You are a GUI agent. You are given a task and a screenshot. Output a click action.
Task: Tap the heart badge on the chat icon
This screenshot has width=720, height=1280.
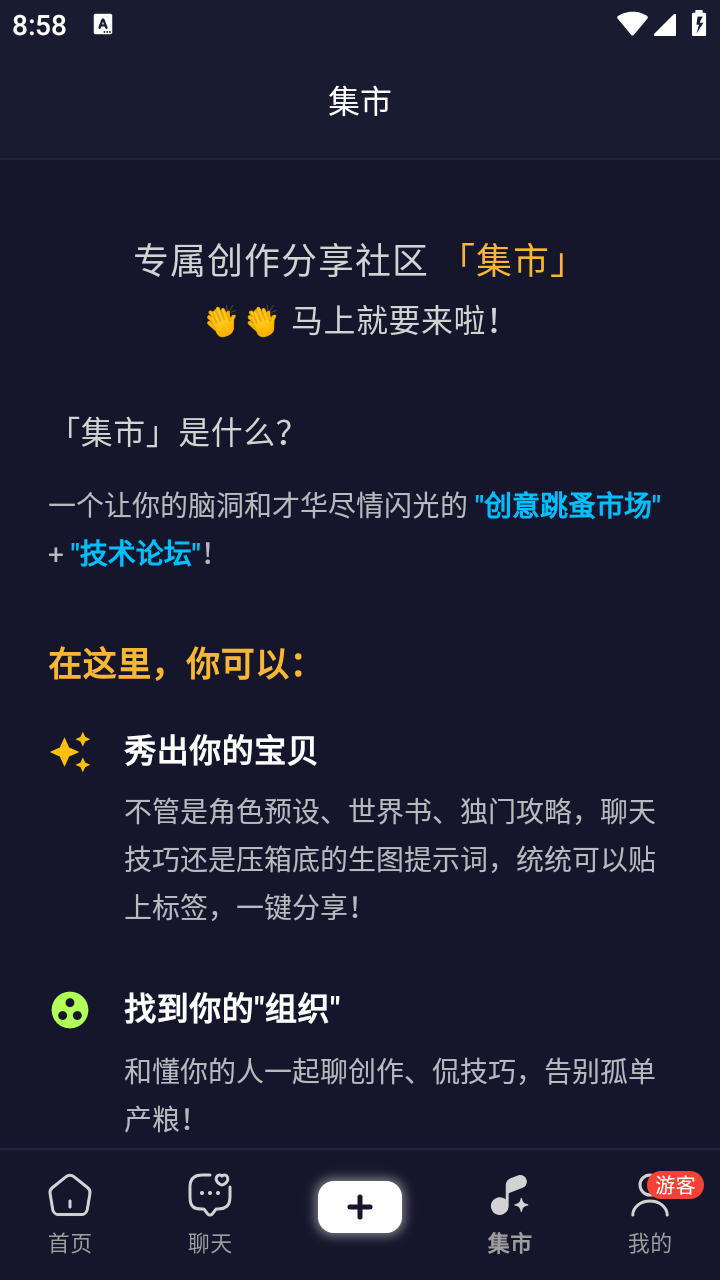(x=219, y=1182)
